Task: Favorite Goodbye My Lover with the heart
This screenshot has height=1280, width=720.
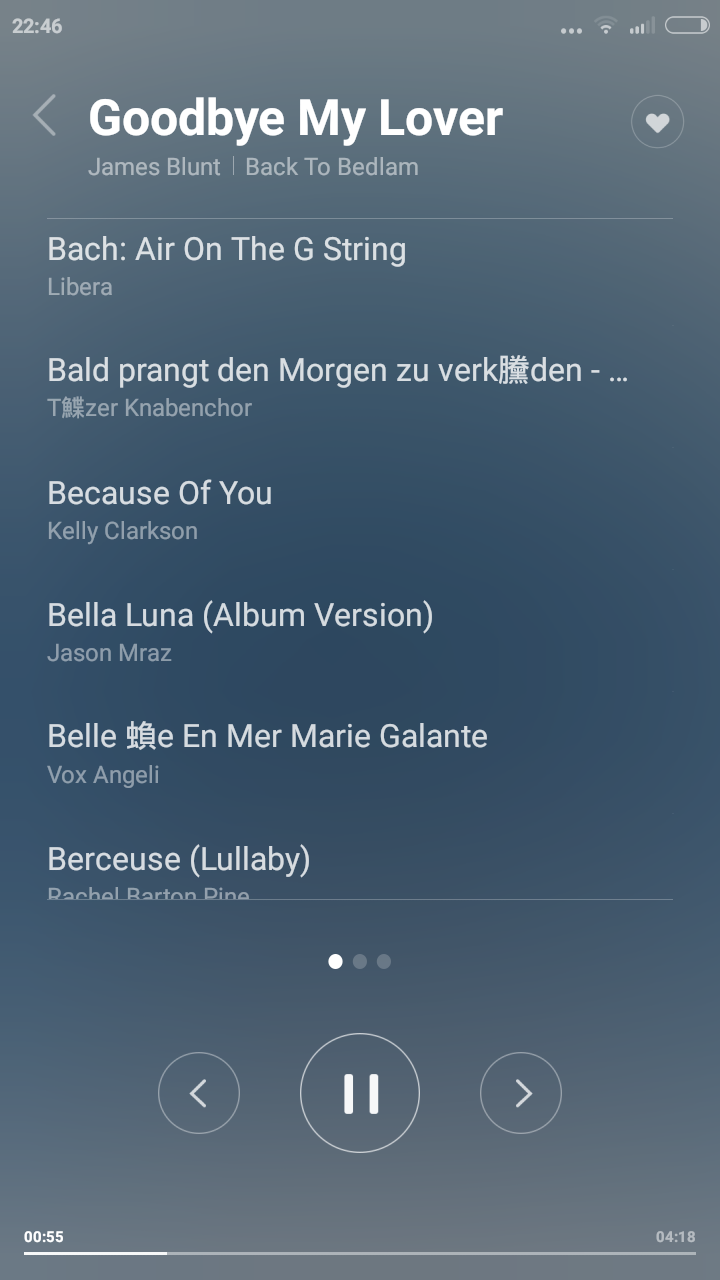Action: pos(657,122)
